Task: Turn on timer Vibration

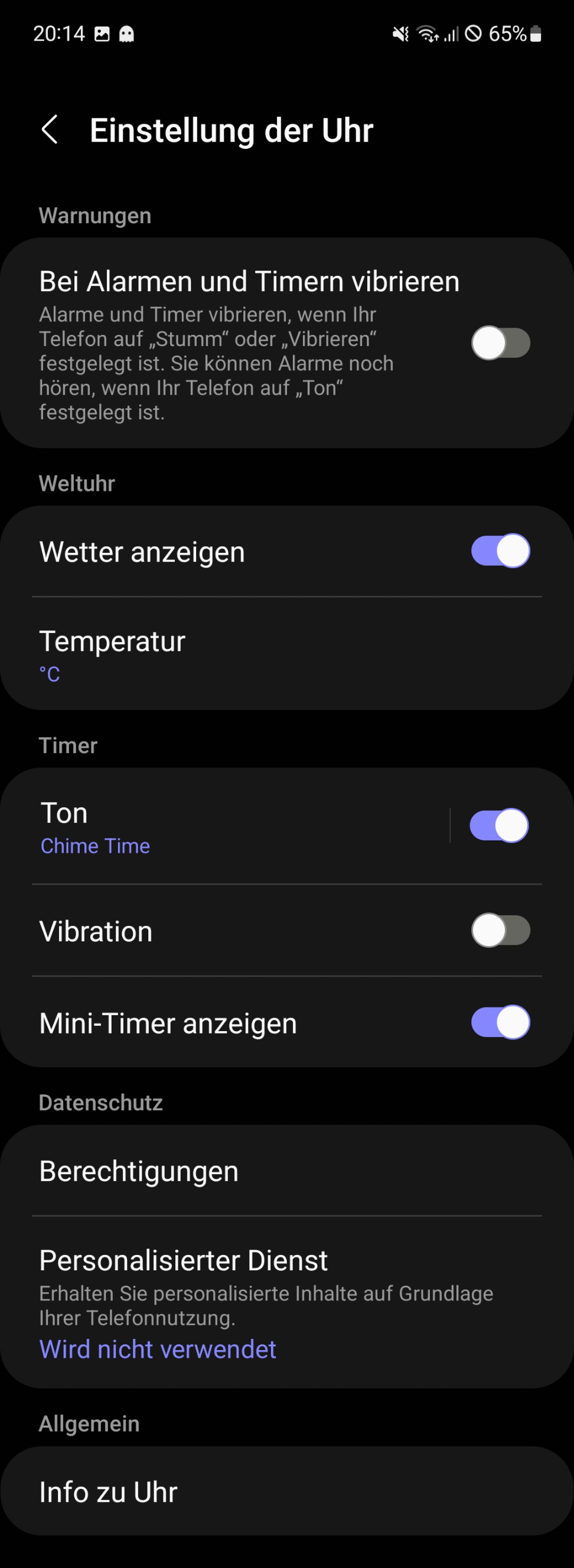Action: 500,931
